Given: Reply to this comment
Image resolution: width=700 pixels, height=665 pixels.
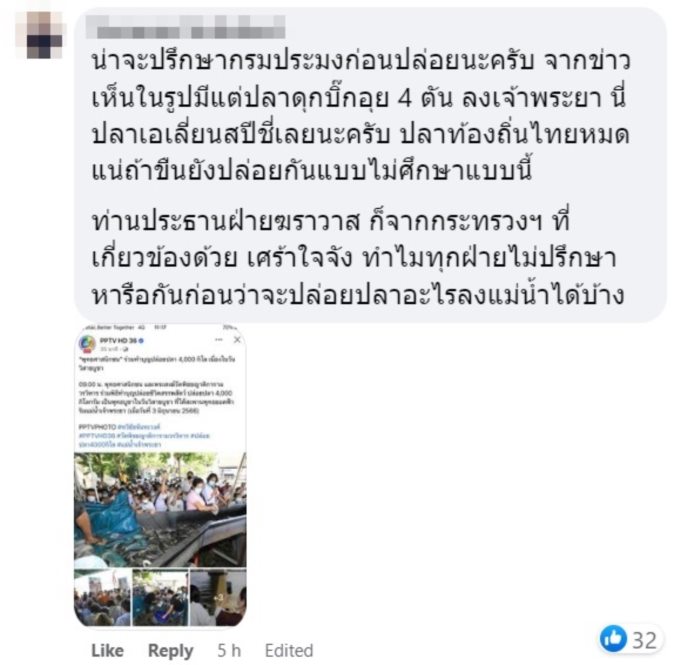Looking at the screenshot, I should click(170, 650).
